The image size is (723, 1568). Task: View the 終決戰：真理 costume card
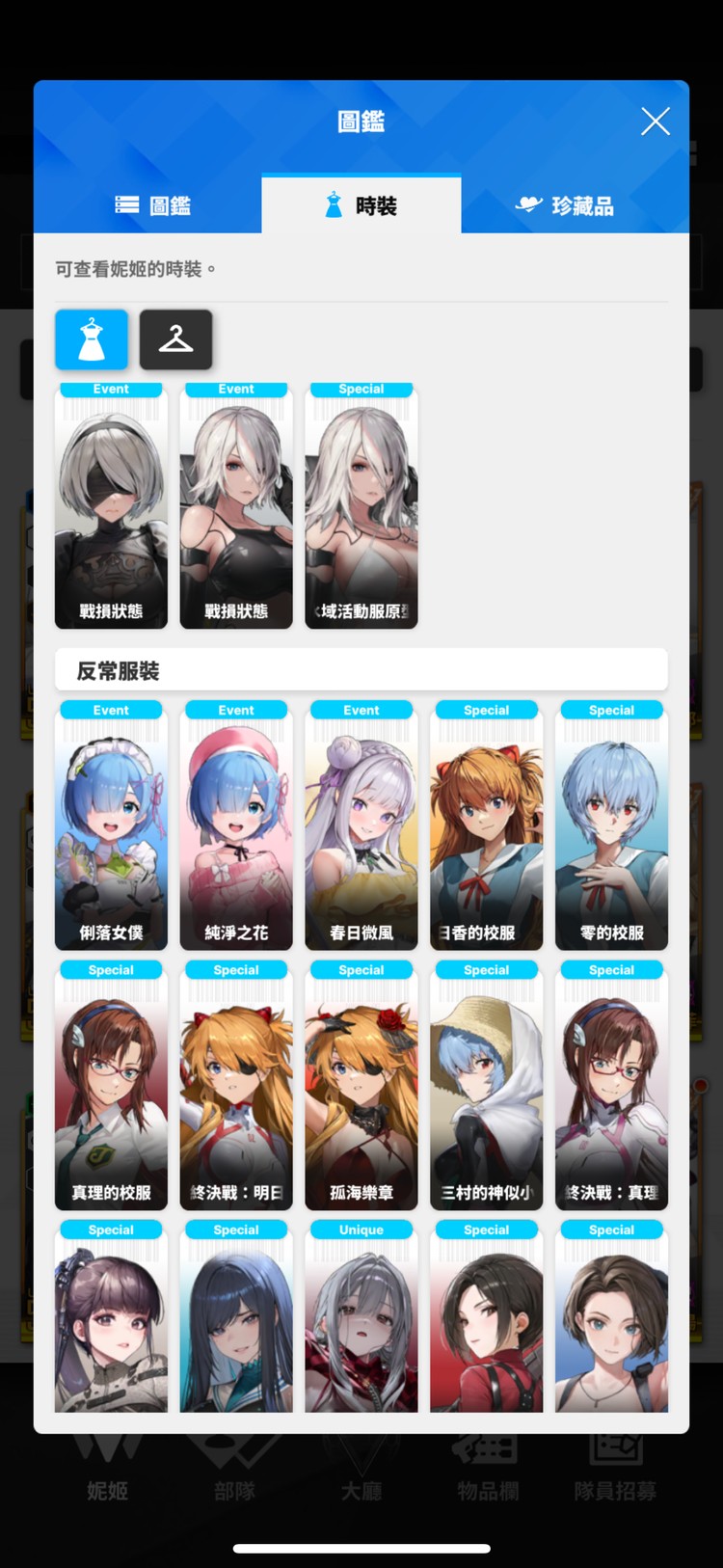click(x=611, y=1086)
